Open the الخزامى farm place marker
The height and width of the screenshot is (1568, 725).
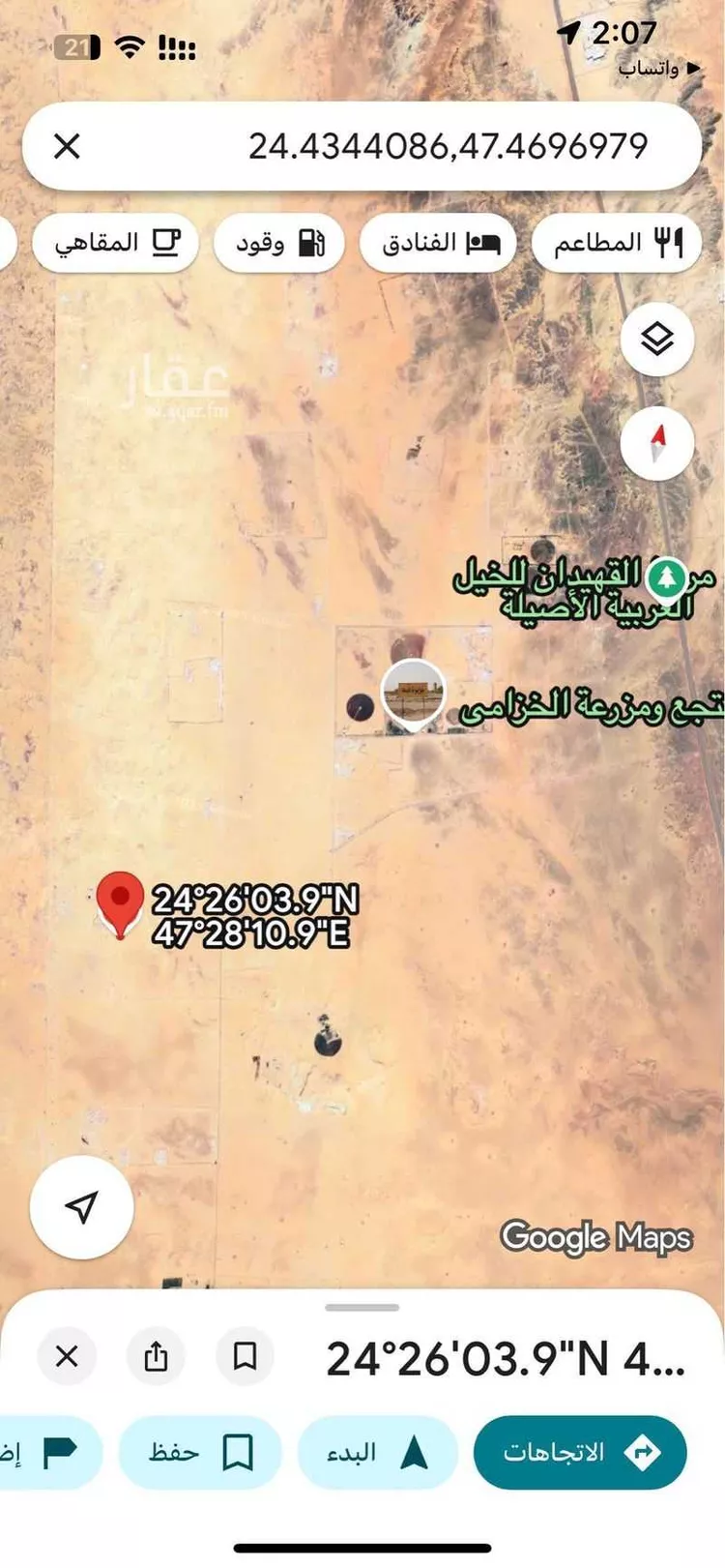pos(414,694)
